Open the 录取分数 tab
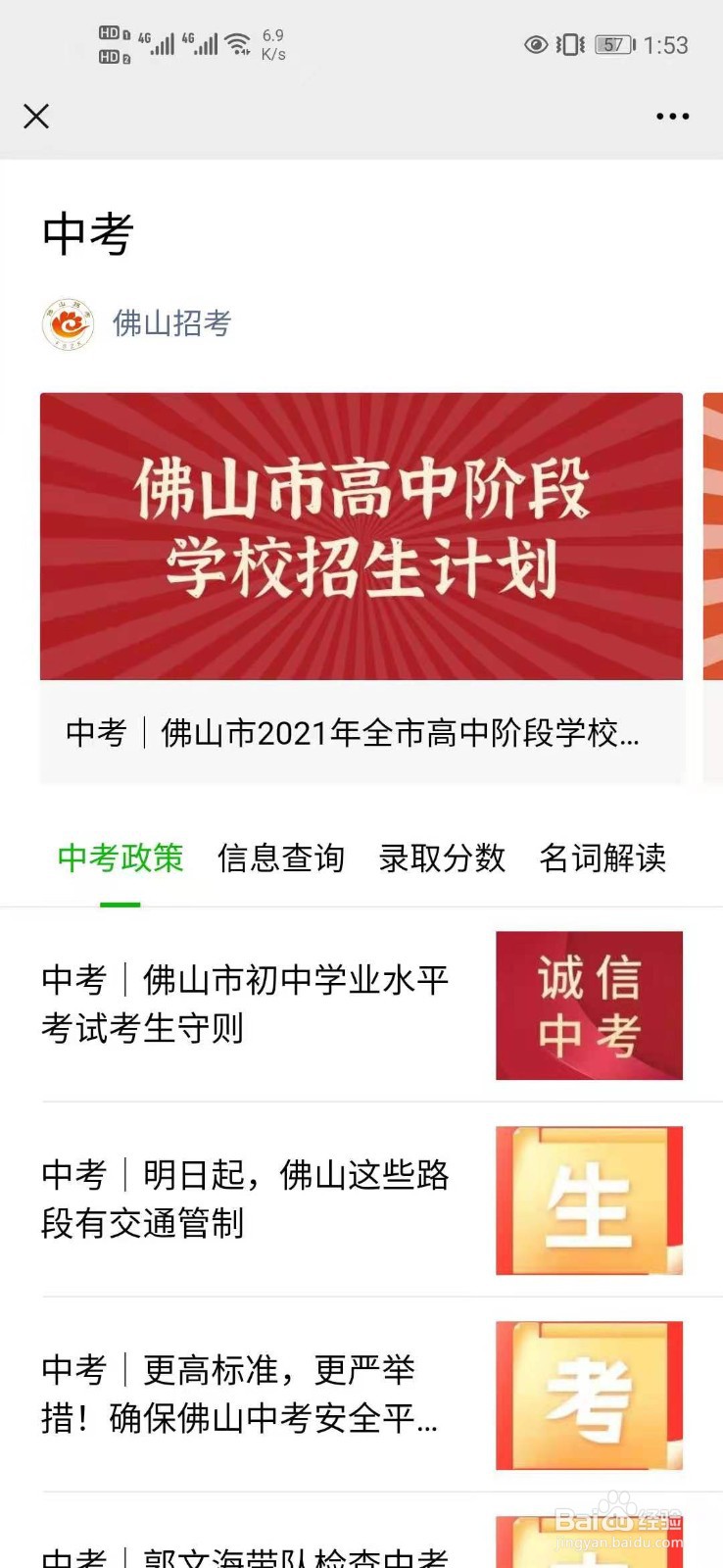The image size is (723, 1568). coord(442,857)
